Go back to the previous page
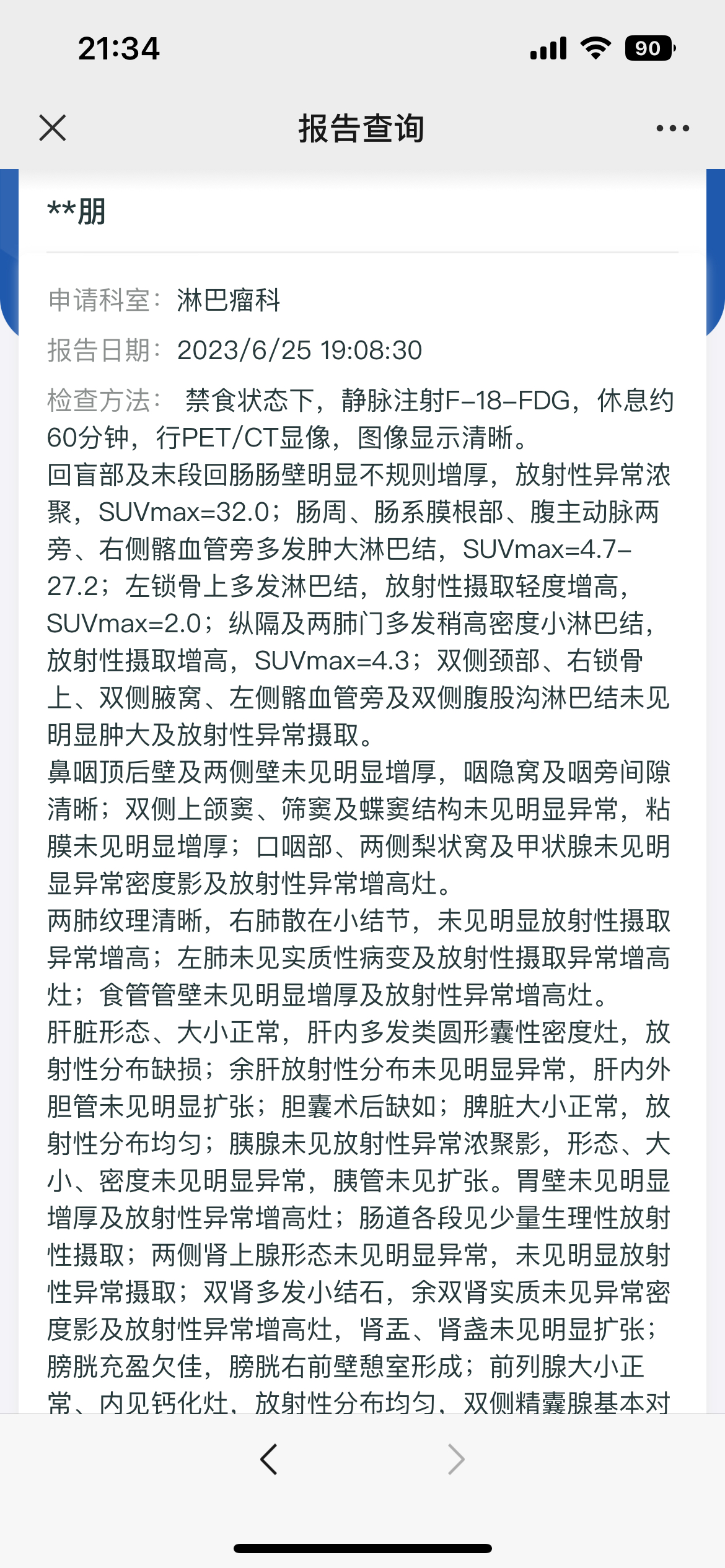Image resolution: width=725 pixels, height=1568 pixels. point(269,1460)
